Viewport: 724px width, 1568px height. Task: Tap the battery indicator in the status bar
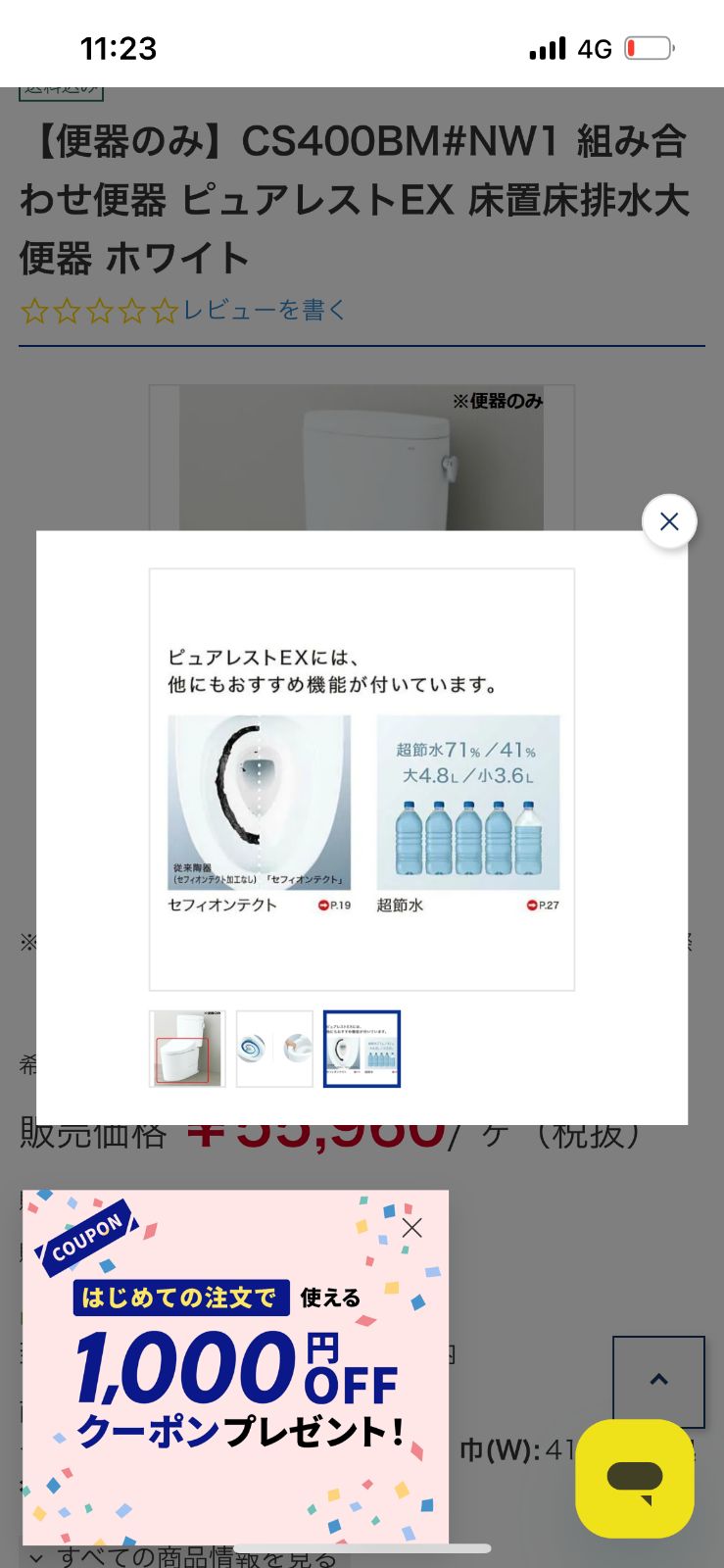click(x=648, y=47)
